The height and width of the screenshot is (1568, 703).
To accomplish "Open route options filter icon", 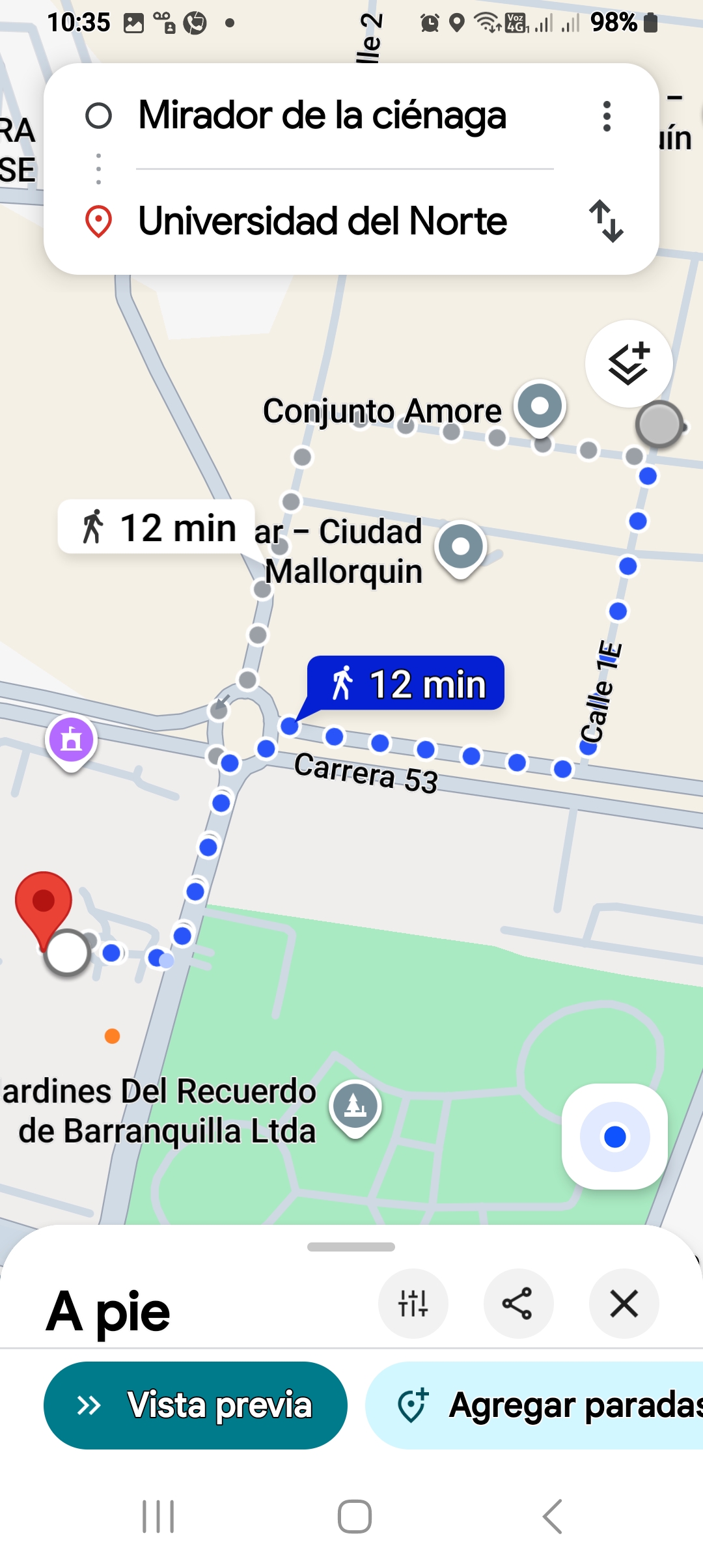I will (413, 1304).
